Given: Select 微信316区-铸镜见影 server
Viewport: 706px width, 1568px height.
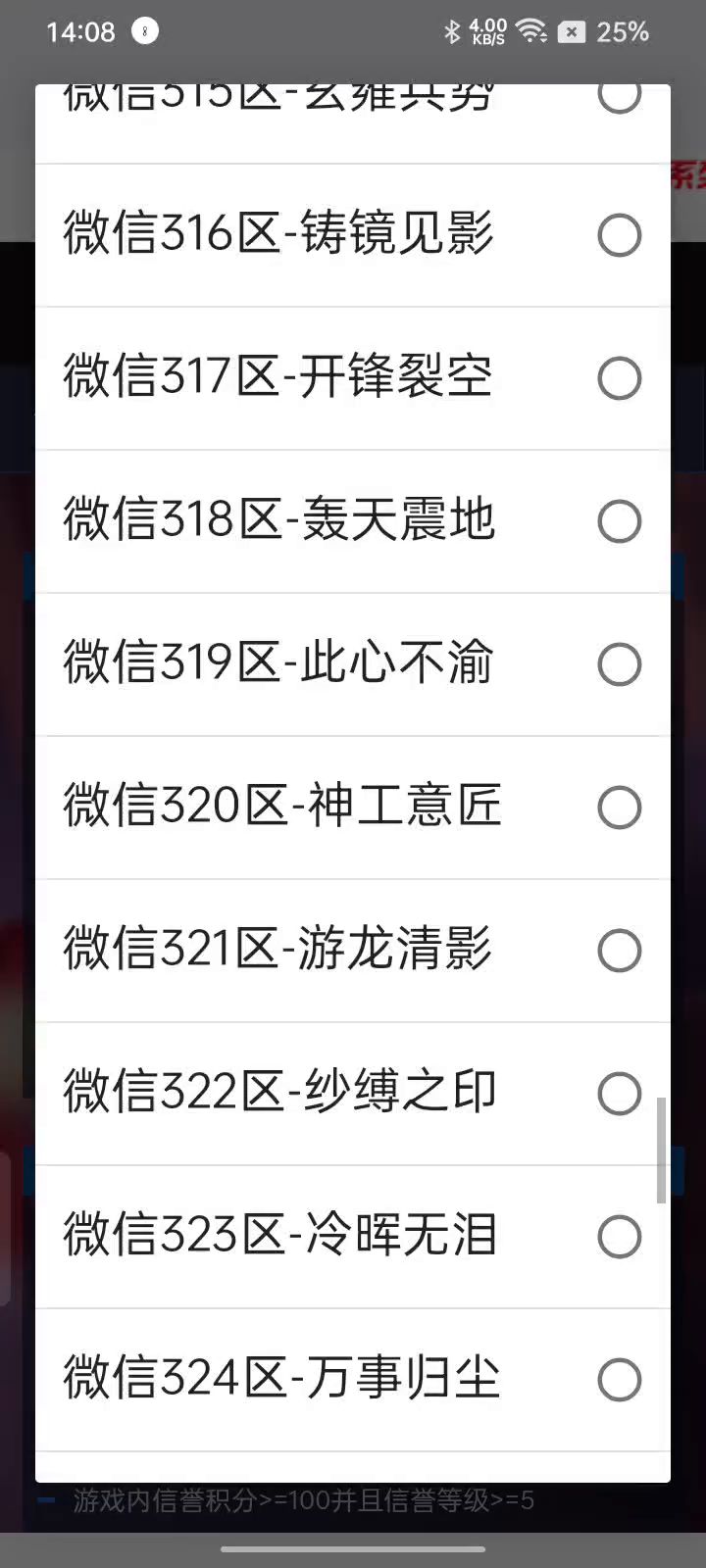Looking at the screenshot, I should [x=619, y=235].
